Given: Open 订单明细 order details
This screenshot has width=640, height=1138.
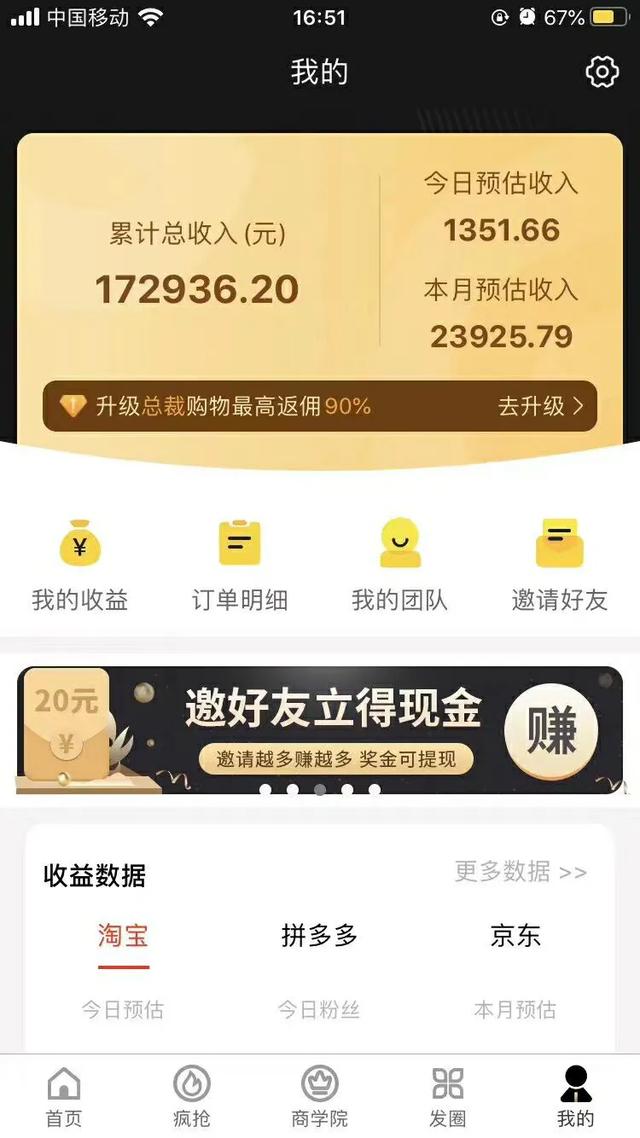Looking at the screenshot, I should 240,564.
